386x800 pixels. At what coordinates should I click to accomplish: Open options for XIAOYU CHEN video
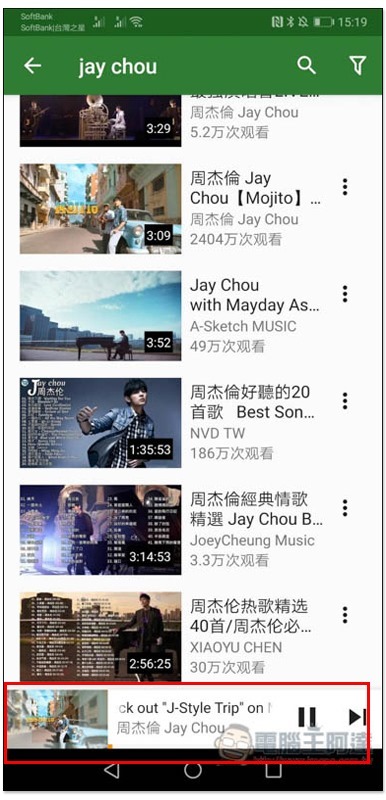coord(345,615)
